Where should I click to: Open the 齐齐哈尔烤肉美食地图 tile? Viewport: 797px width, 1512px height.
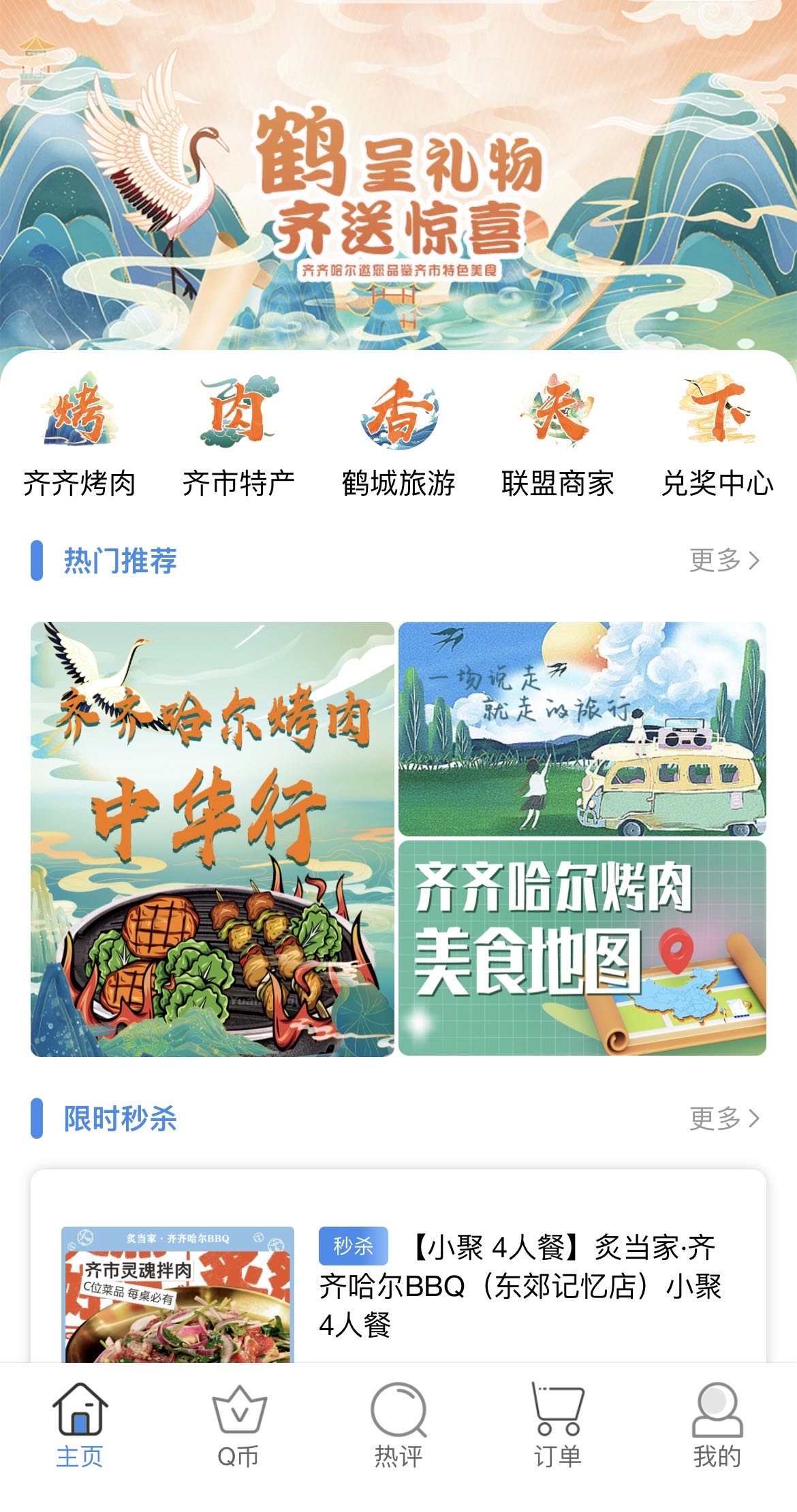coord(582,948)
